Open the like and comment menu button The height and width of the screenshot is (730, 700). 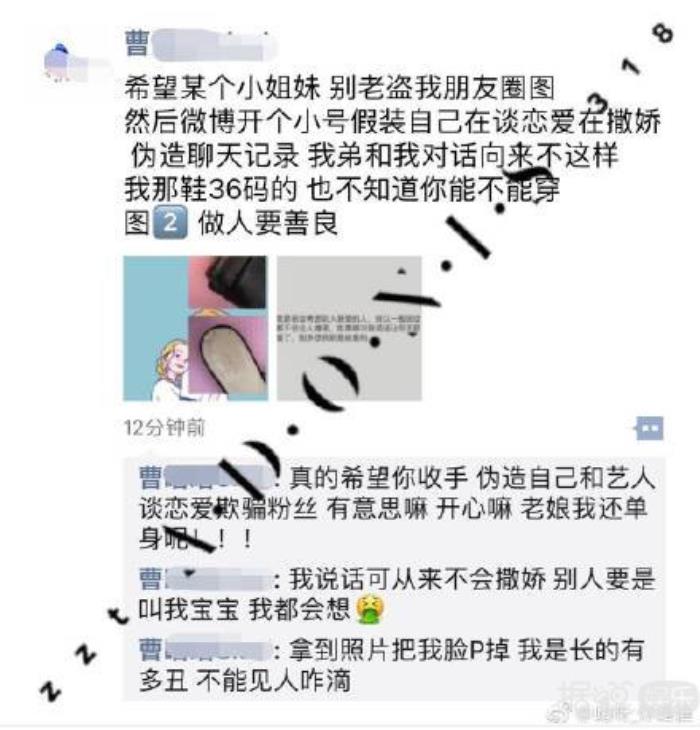click(649, 428)
